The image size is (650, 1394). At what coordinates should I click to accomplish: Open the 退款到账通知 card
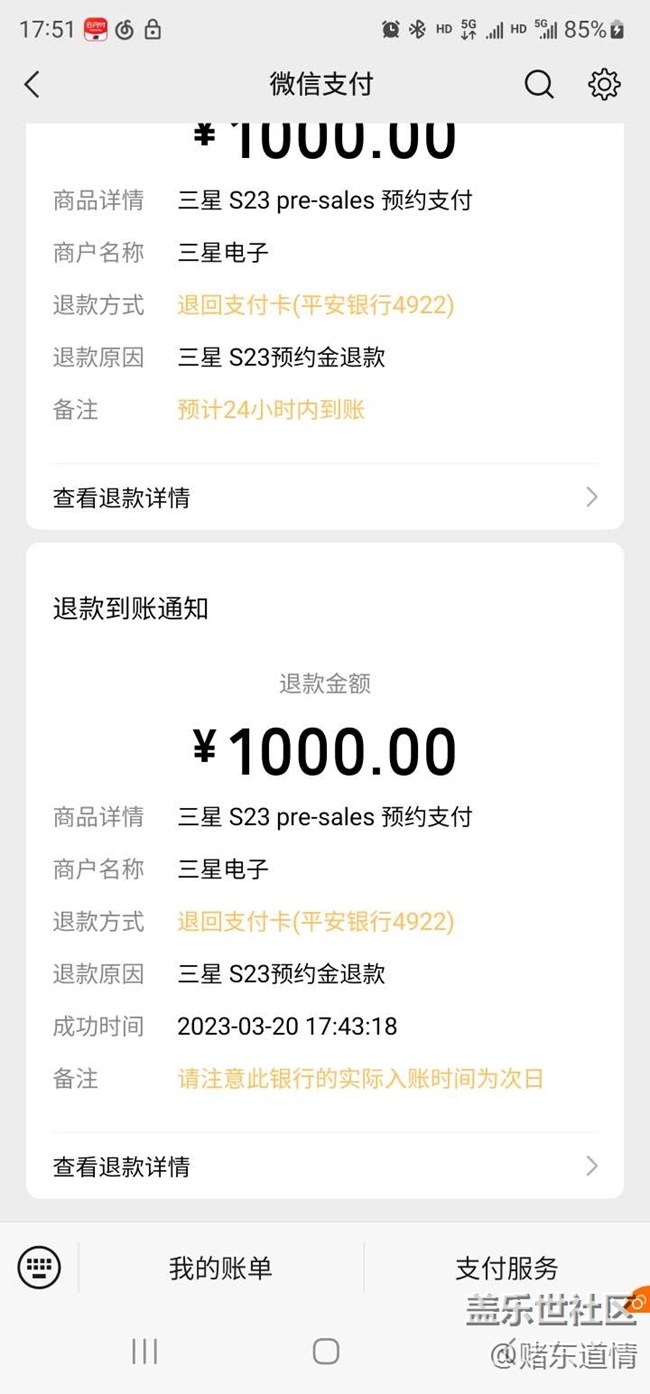[324, 870]
